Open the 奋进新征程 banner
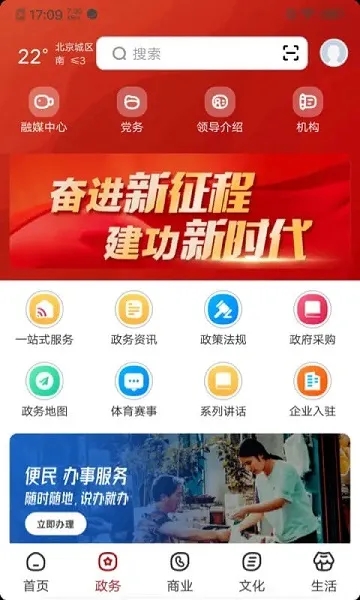The height and width of the screenshot is (600, 360). coord(180,212)
